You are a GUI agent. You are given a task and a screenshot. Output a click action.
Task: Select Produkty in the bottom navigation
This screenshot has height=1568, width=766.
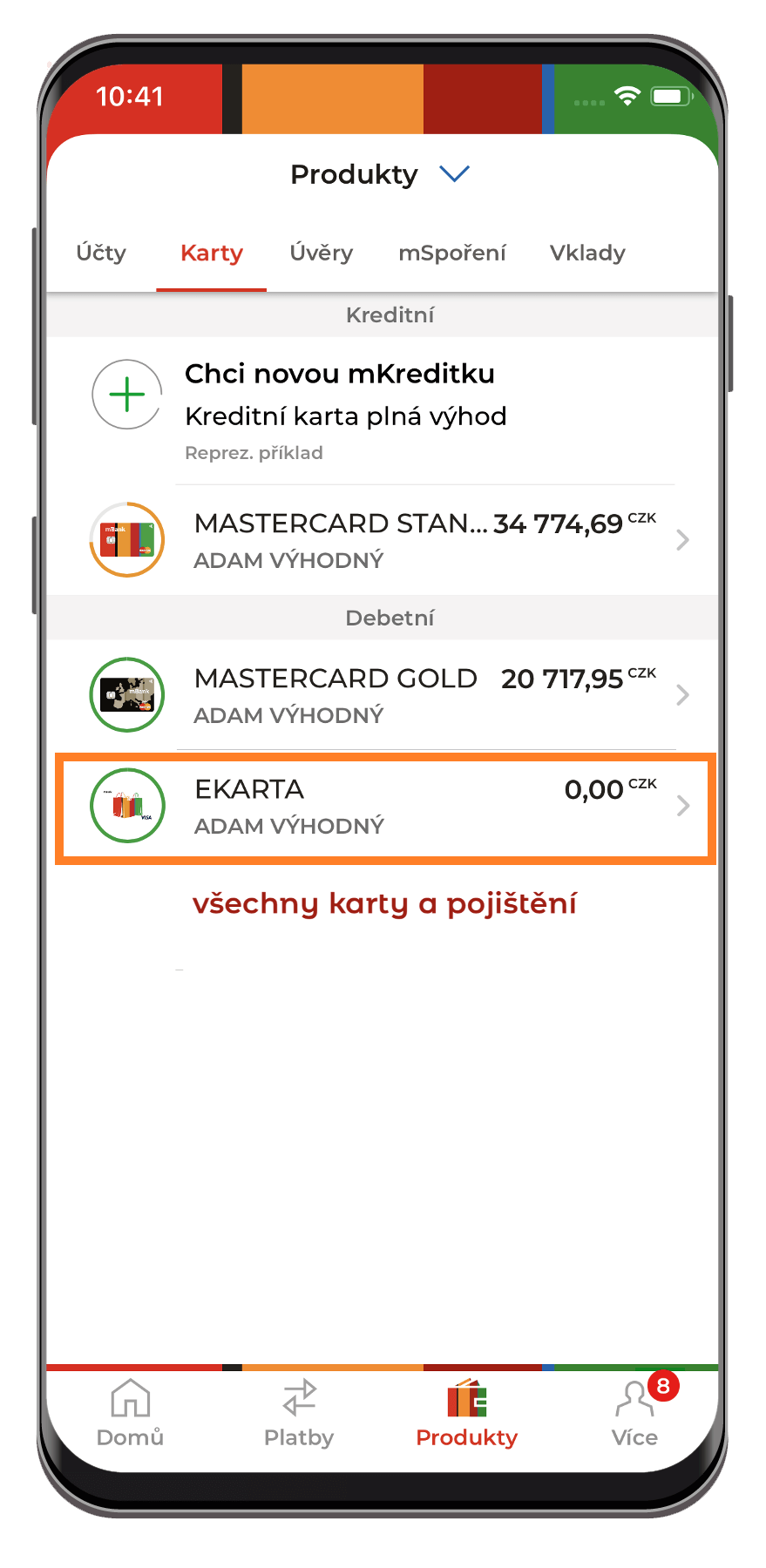point(466,1413)
